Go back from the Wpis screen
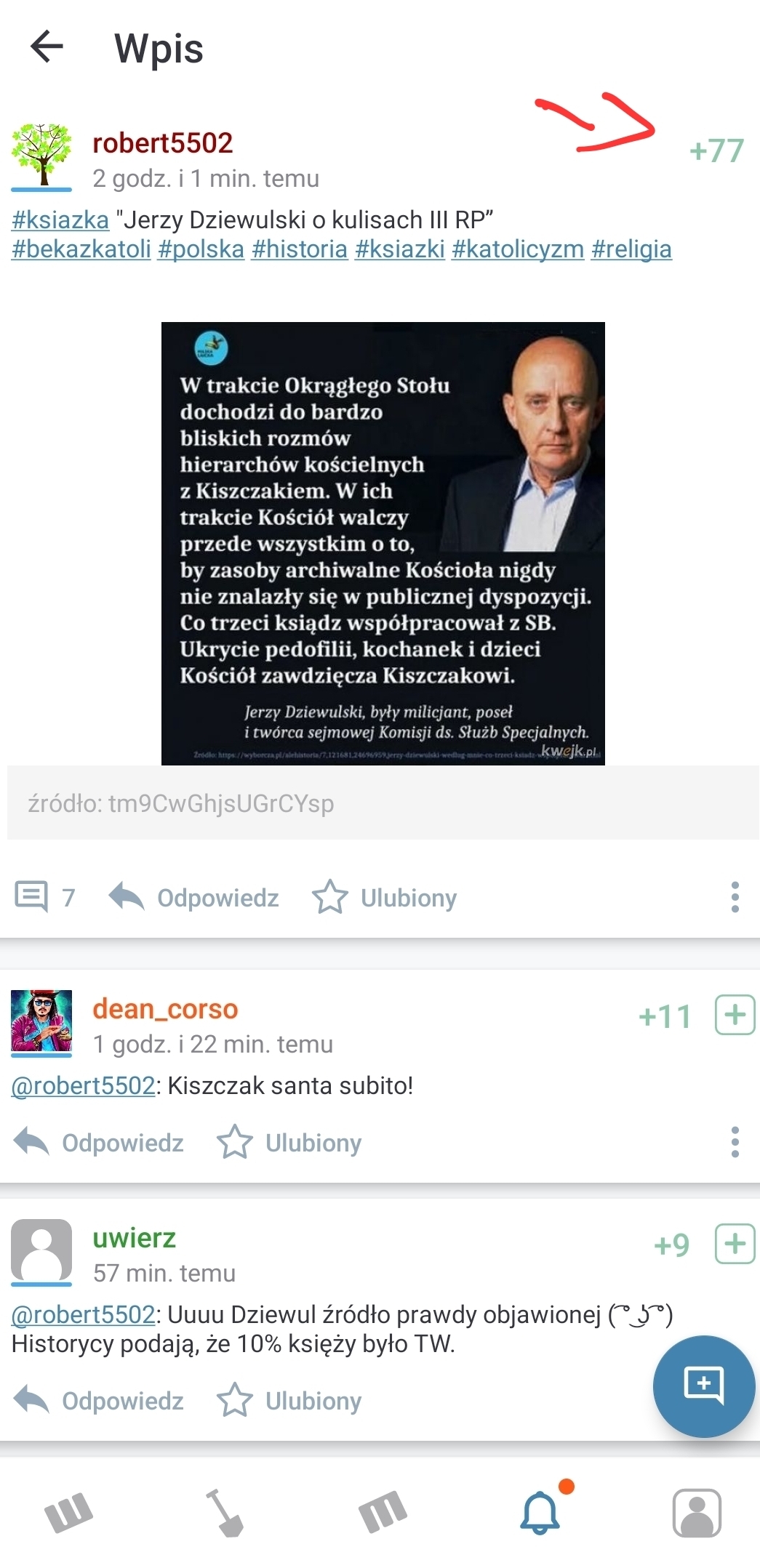This screenshot has height=1568, width=760. tap(47, 47)
